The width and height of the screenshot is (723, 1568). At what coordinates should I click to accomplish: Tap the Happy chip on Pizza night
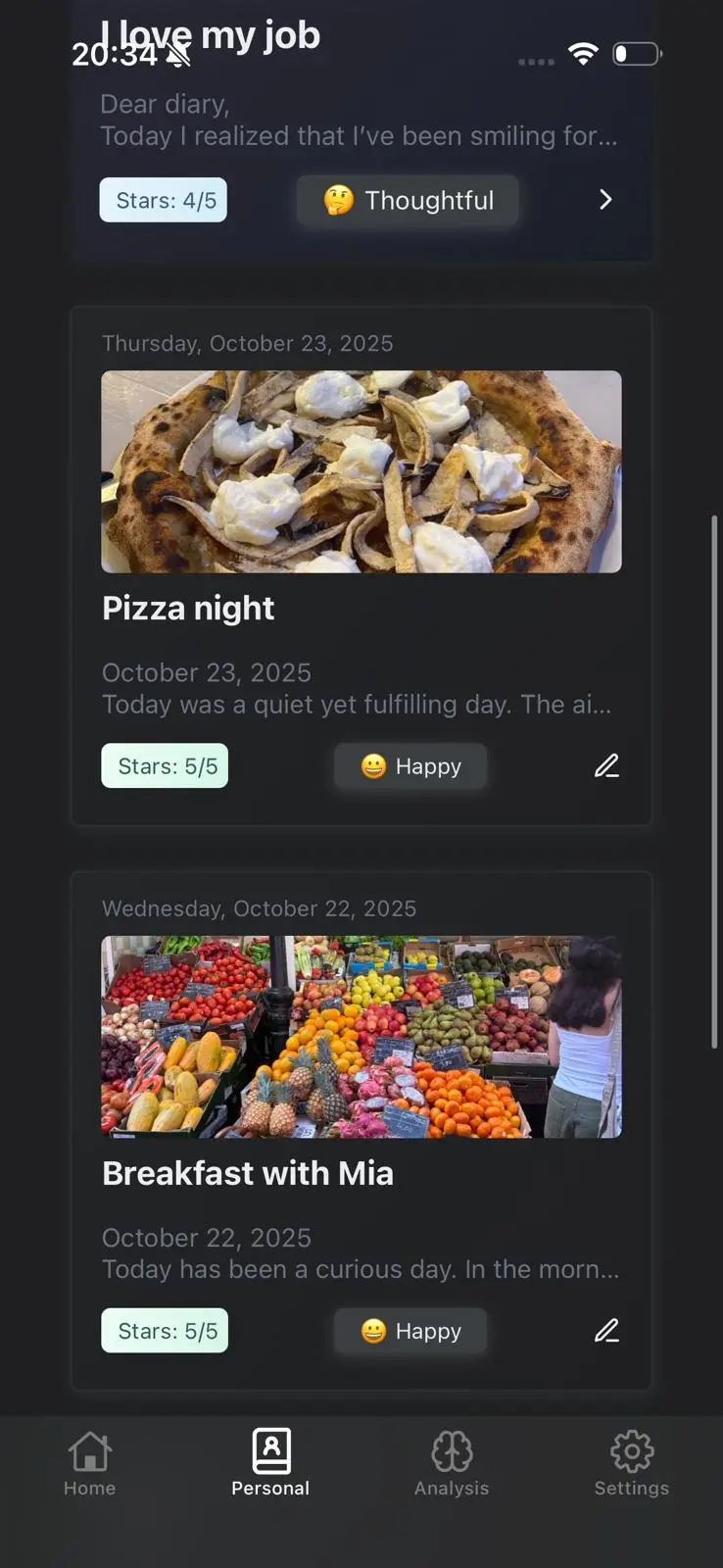[x=410, y=766]
